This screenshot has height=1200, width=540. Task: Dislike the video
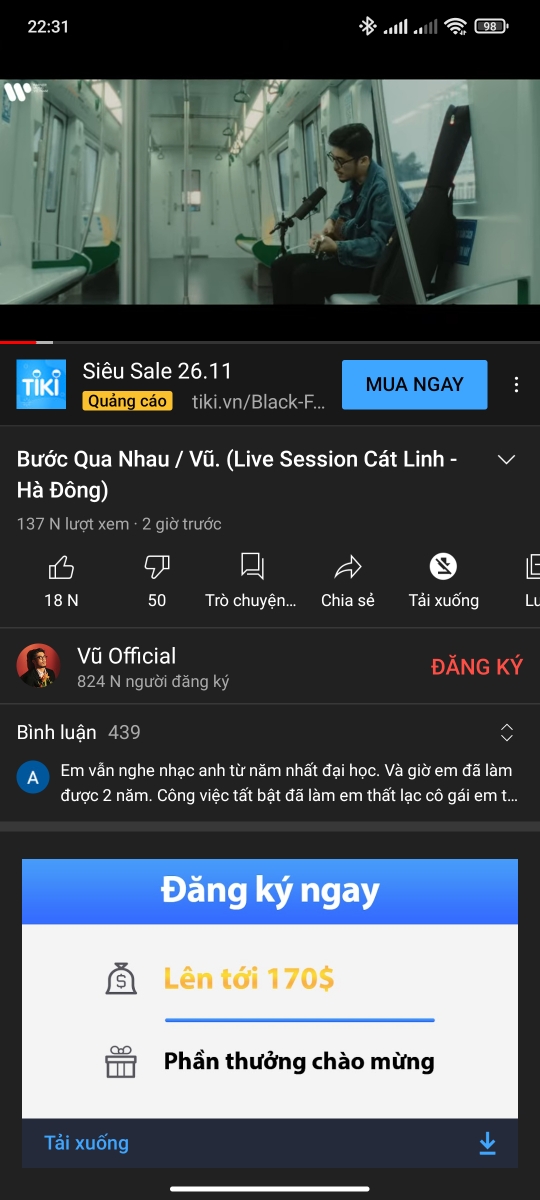click(x=157, y=582)
